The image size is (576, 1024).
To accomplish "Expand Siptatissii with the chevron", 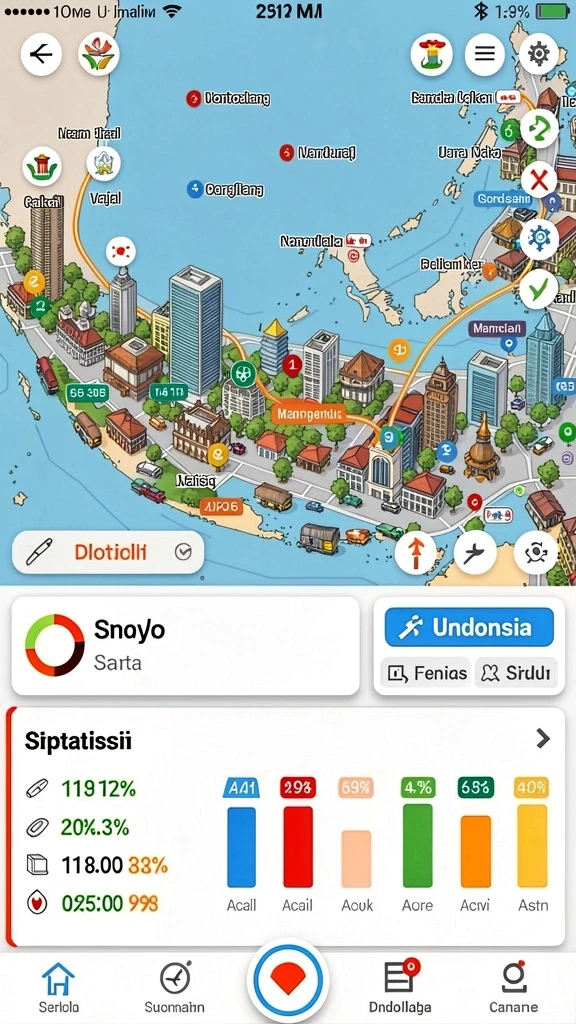I will (543, 739).
